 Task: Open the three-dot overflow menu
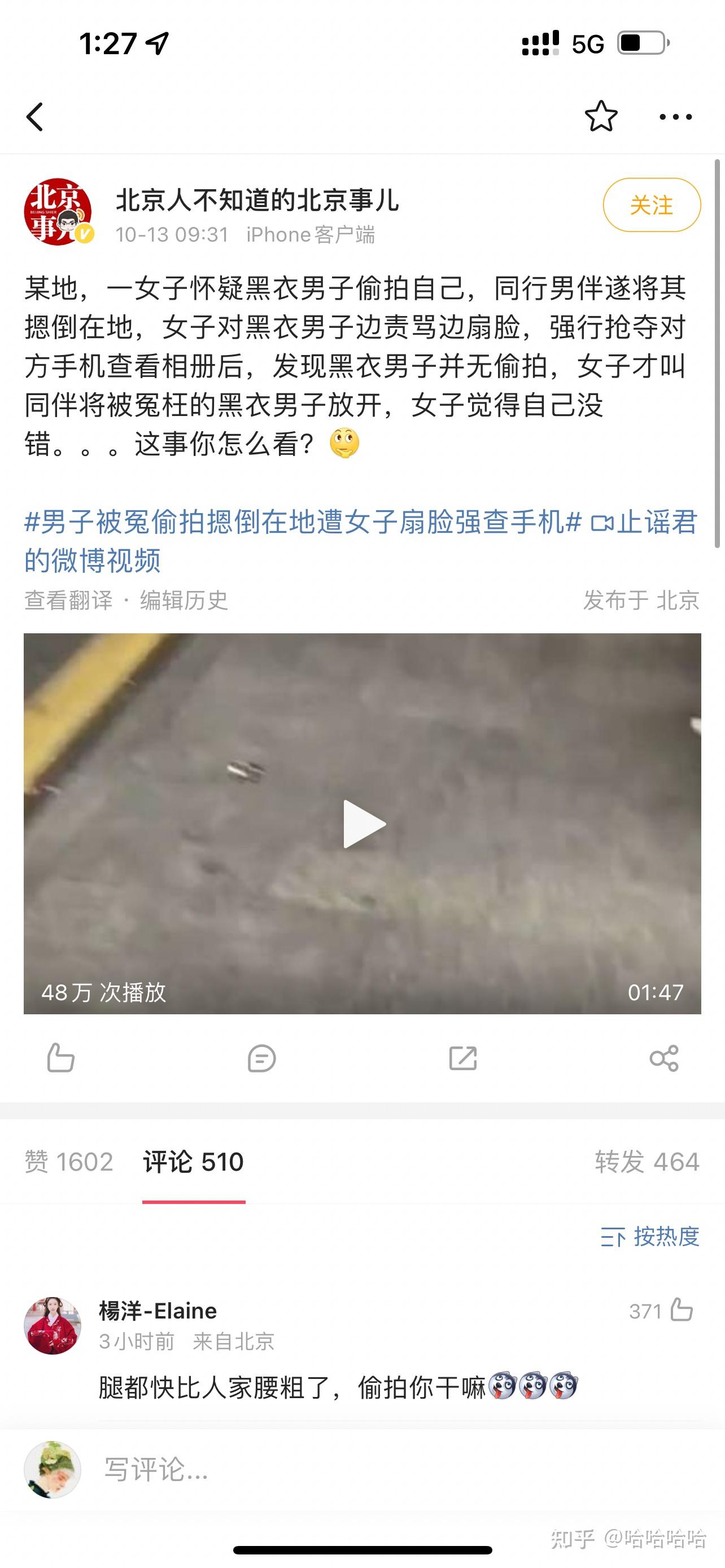[676, 116]
